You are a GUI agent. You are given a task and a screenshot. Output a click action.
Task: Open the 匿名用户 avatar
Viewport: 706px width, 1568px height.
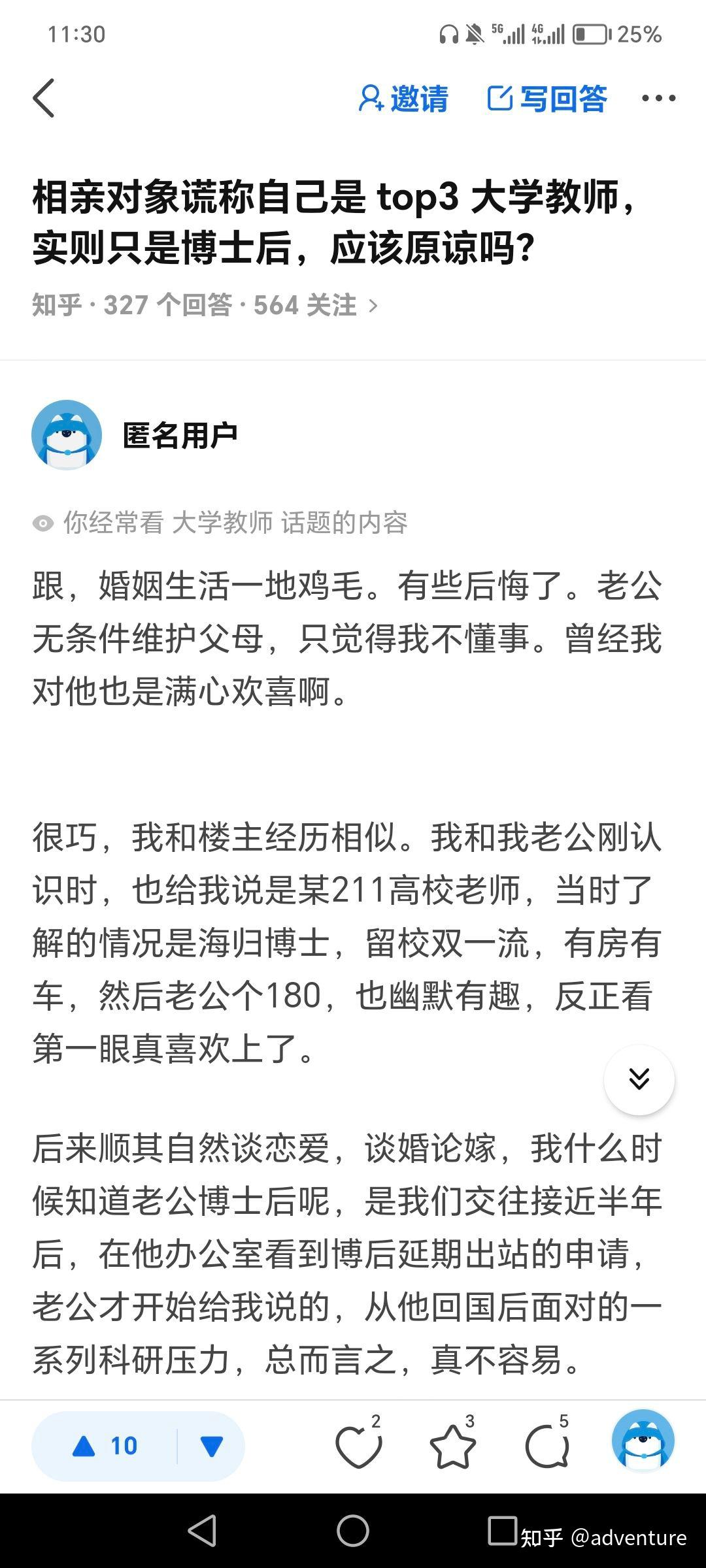[x=67, y=435]
